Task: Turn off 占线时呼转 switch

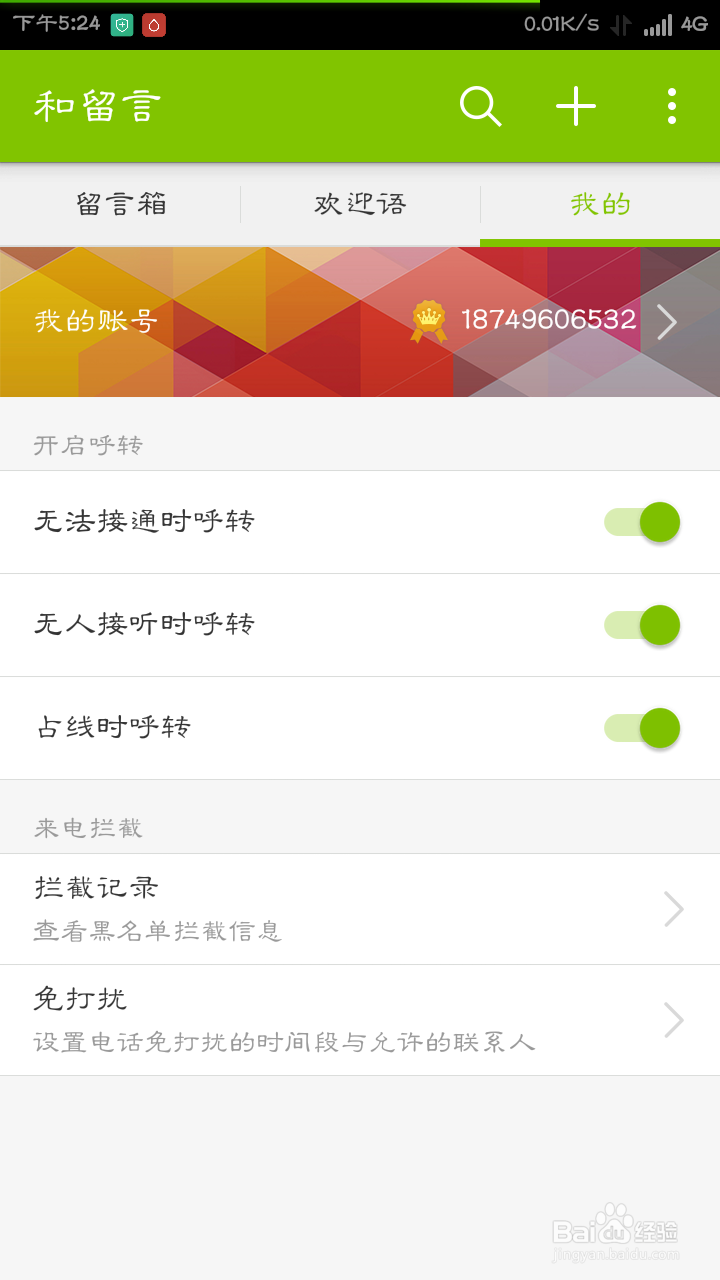Action: click(642, 728)
